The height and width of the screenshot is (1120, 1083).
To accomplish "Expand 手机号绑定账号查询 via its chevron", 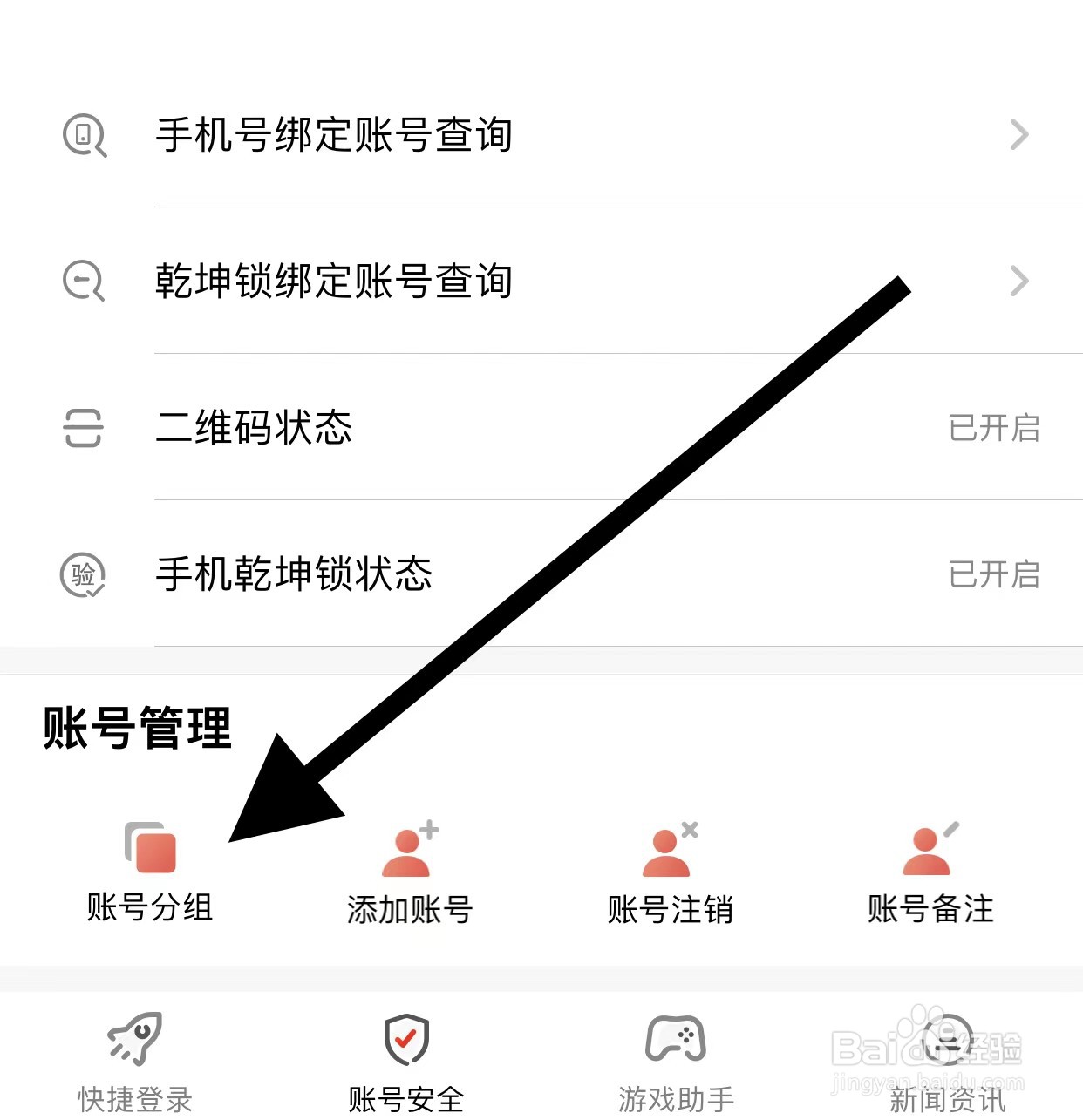I will point(1020,135).
